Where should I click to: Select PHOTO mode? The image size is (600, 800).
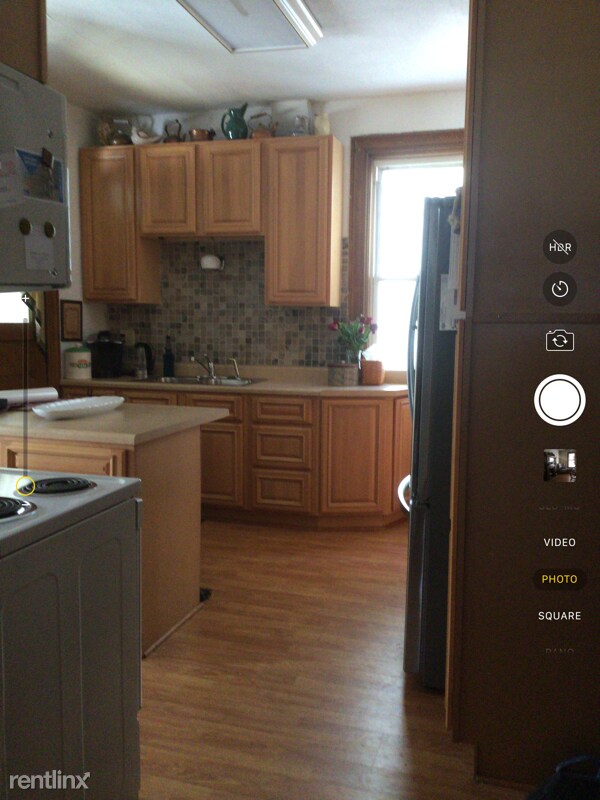[559, 579]
